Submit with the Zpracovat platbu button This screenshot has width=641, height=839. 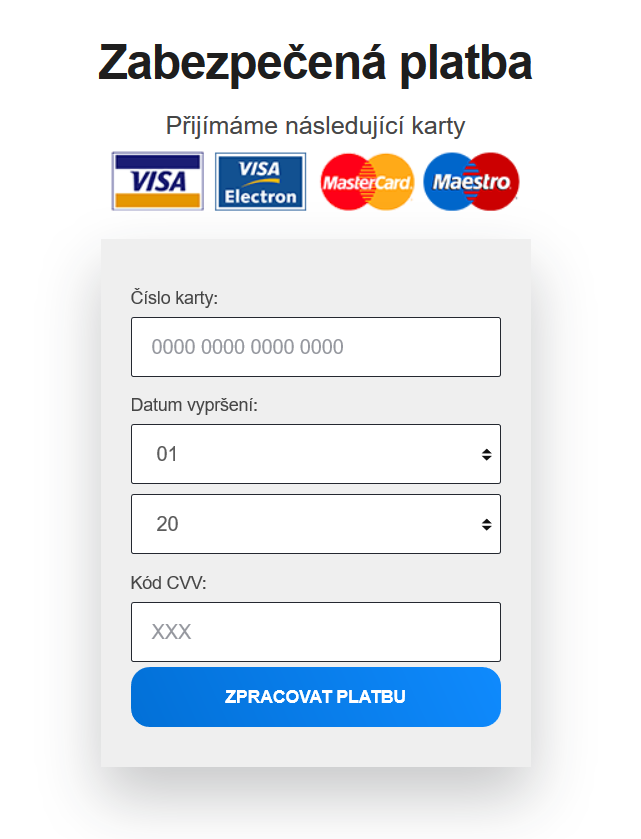(315, 697)
